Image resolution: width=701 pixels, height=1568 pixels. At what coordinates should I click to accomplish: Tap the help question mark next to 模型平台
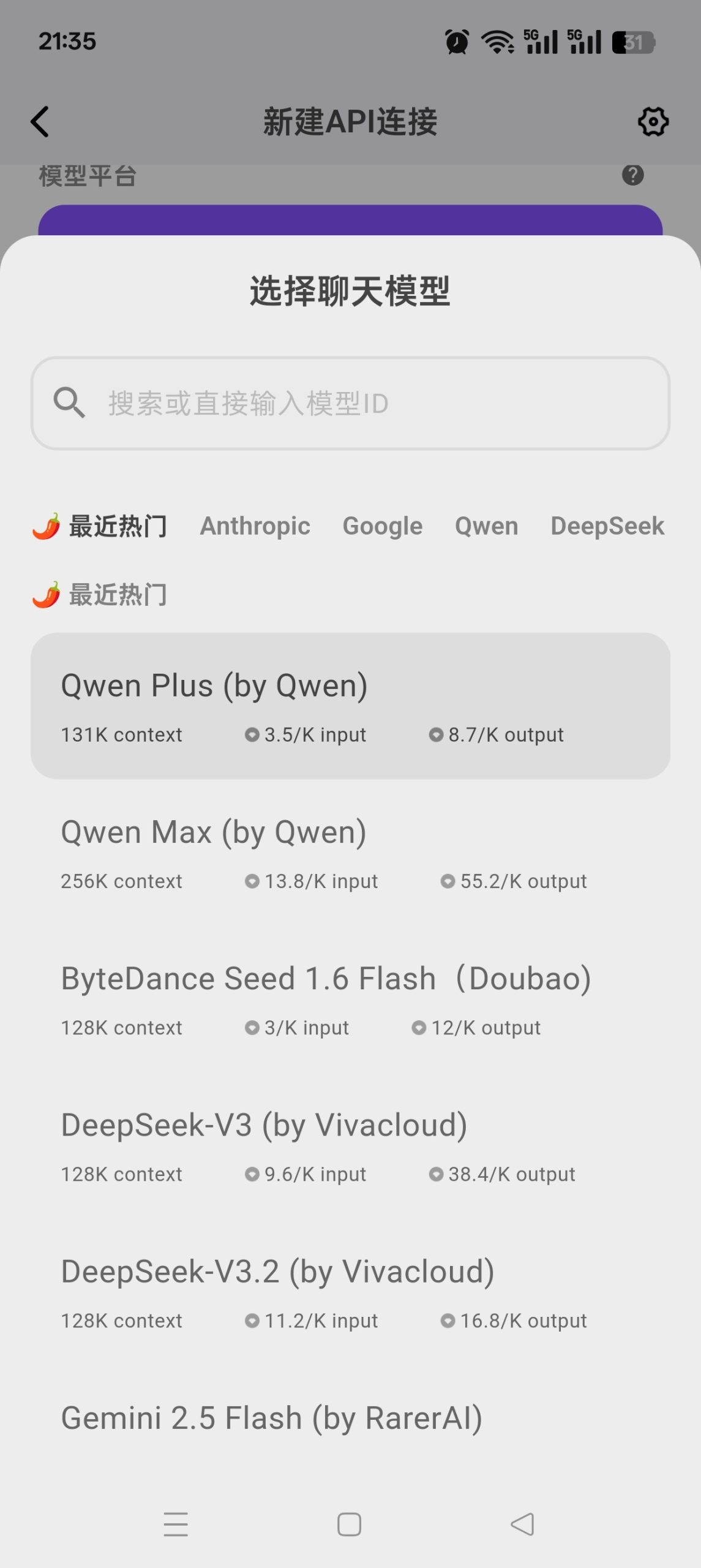[x=633, y=175]
